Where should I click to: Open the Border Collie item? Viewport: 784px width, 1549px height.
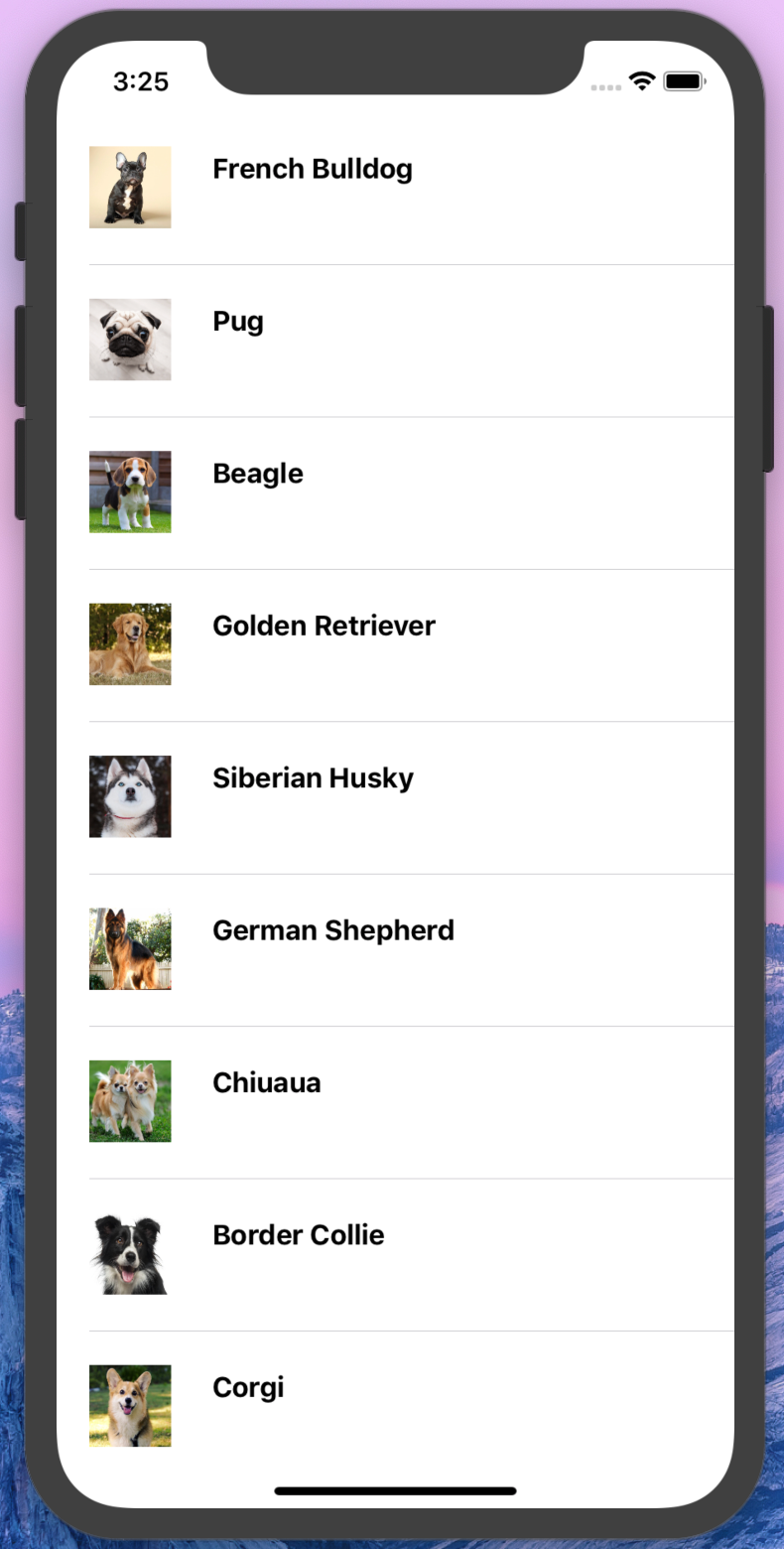pyautogui.click(x=298, y=1235)
